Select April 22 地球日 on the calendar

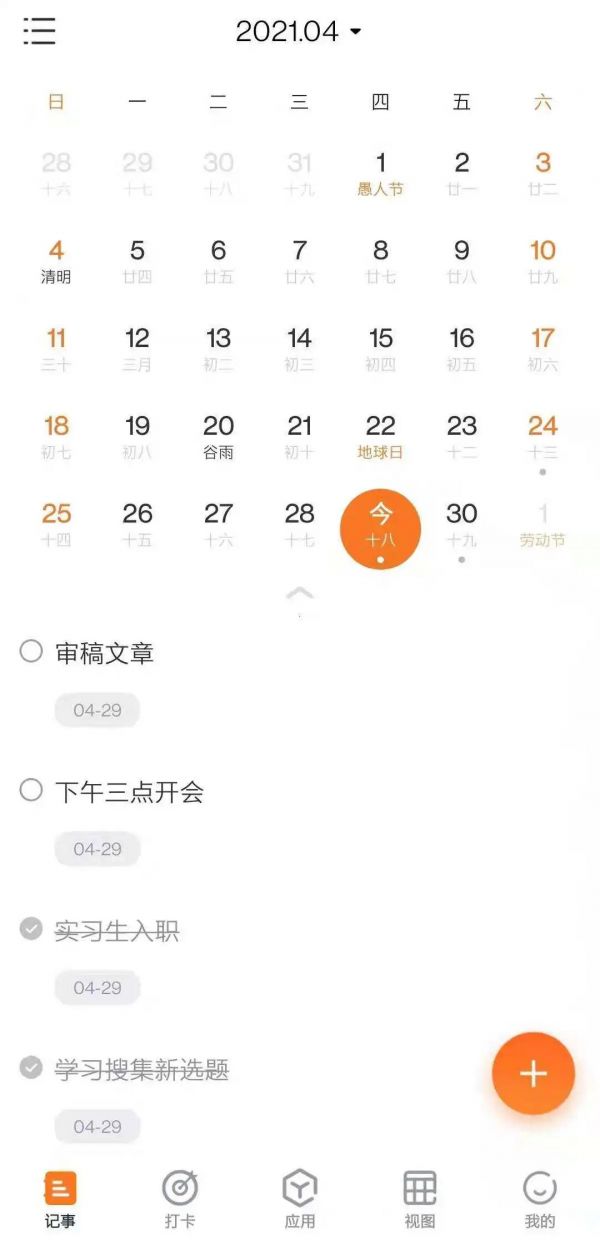pyautogui.click(x=380, y=436)
